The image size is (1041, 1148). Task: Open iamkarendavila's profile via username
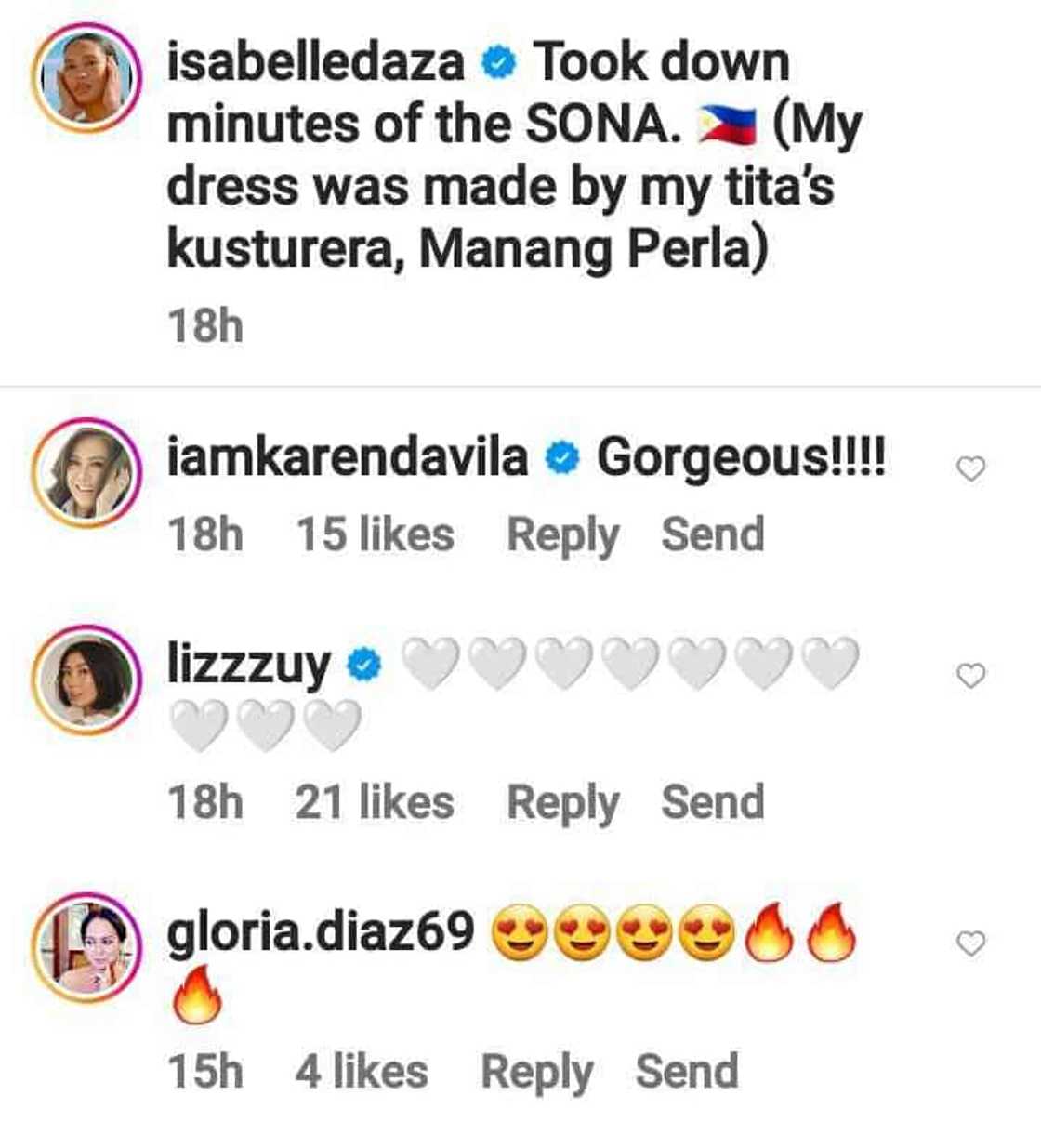pyautogui.click(x=347, y=457)
